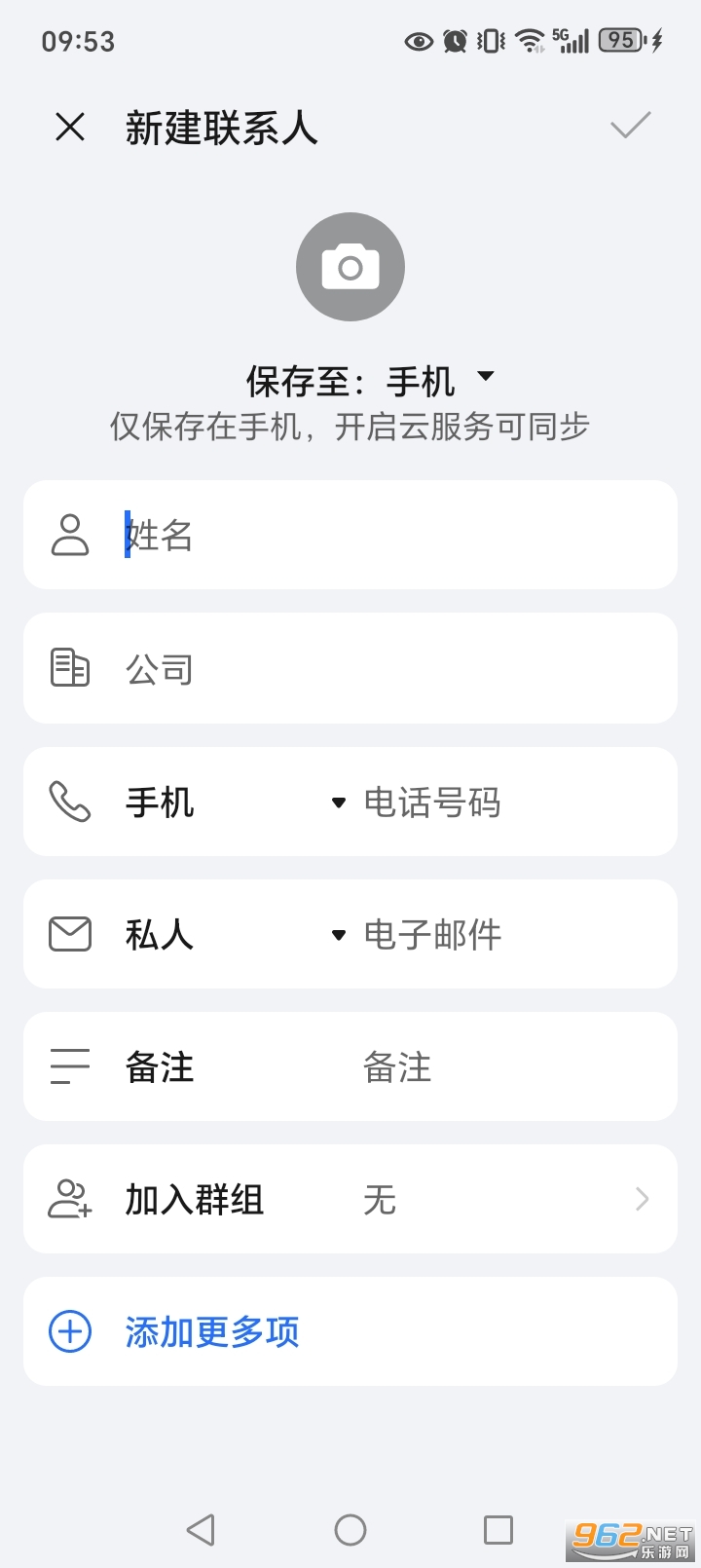Open 添加更多项 to add more fields
The width and height of the screenshot is (701, 1568).
212,1330
